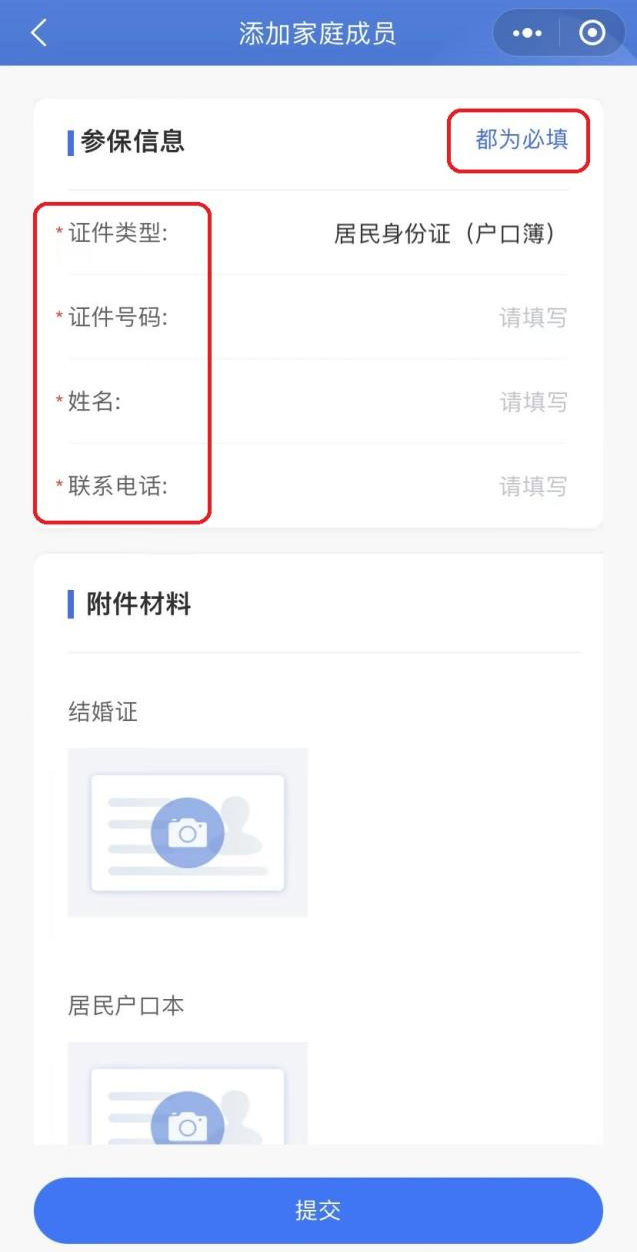Submit the form with 提交

point(318,1210)
